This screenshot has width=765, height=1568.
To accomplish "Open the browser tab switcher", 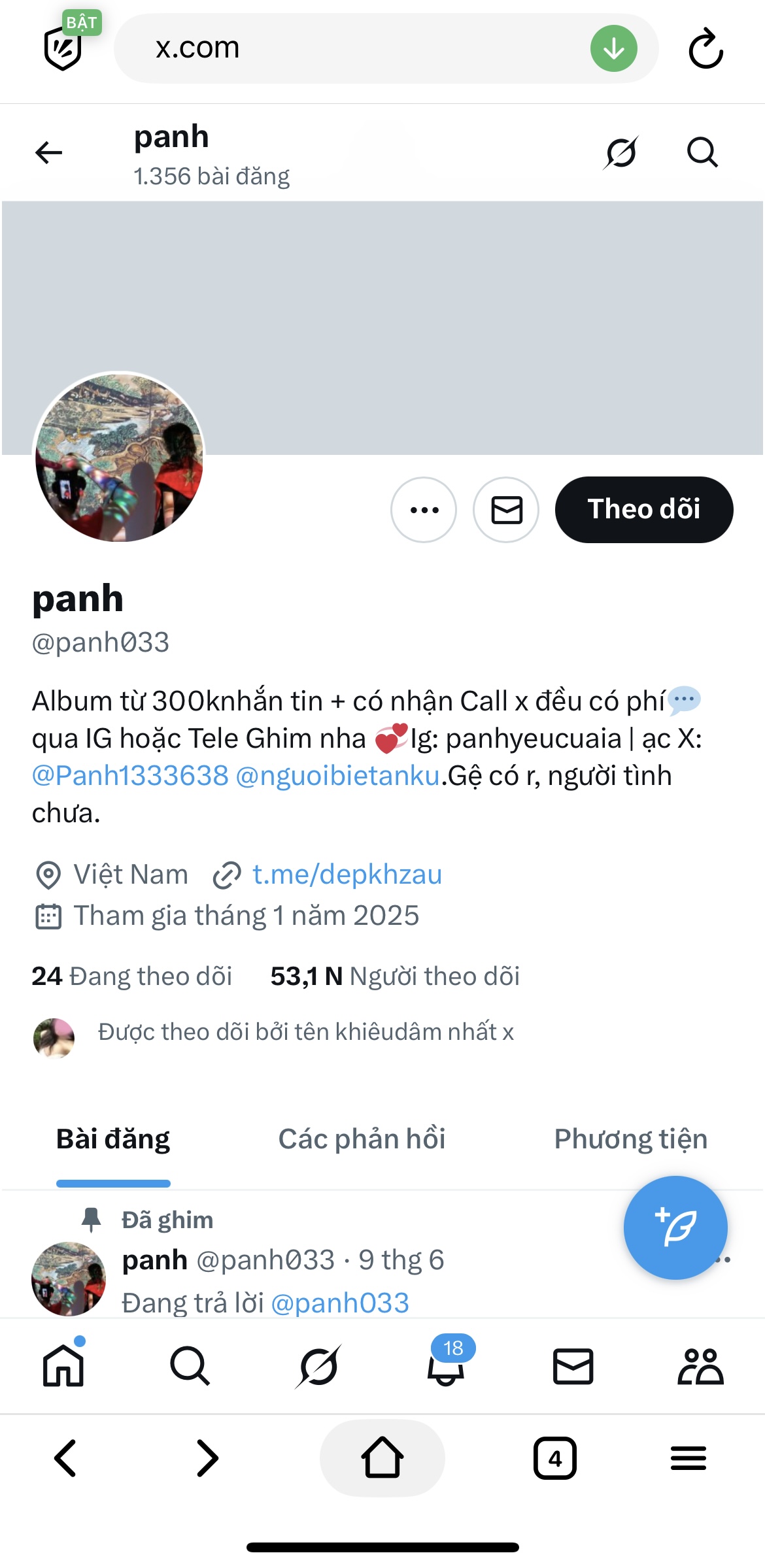I will (554, 1458).
